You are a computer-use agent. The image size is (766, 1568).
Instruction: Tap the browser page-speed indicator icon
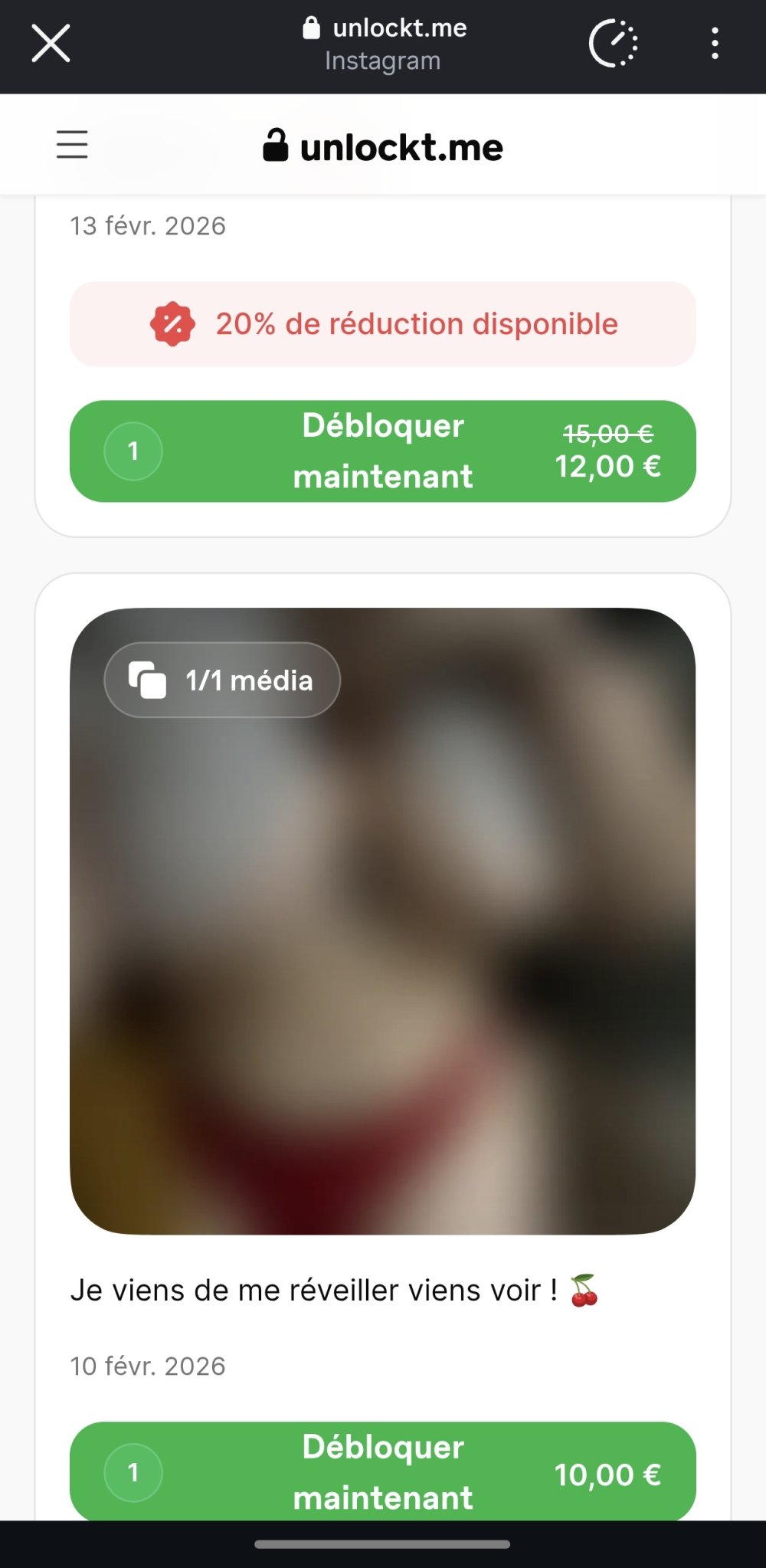click(613, 44)
